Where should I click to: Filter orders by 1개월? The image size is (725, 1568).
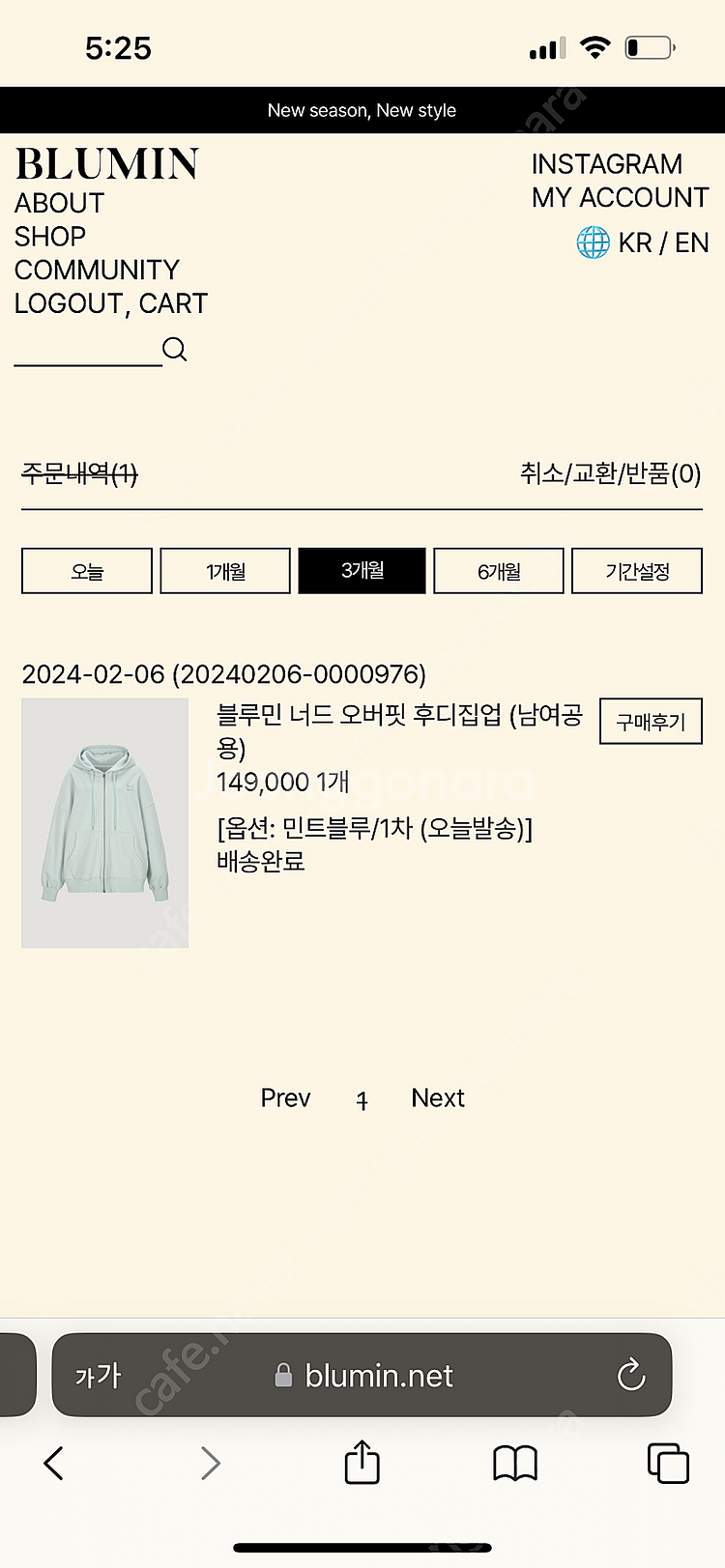coord(225,571)
